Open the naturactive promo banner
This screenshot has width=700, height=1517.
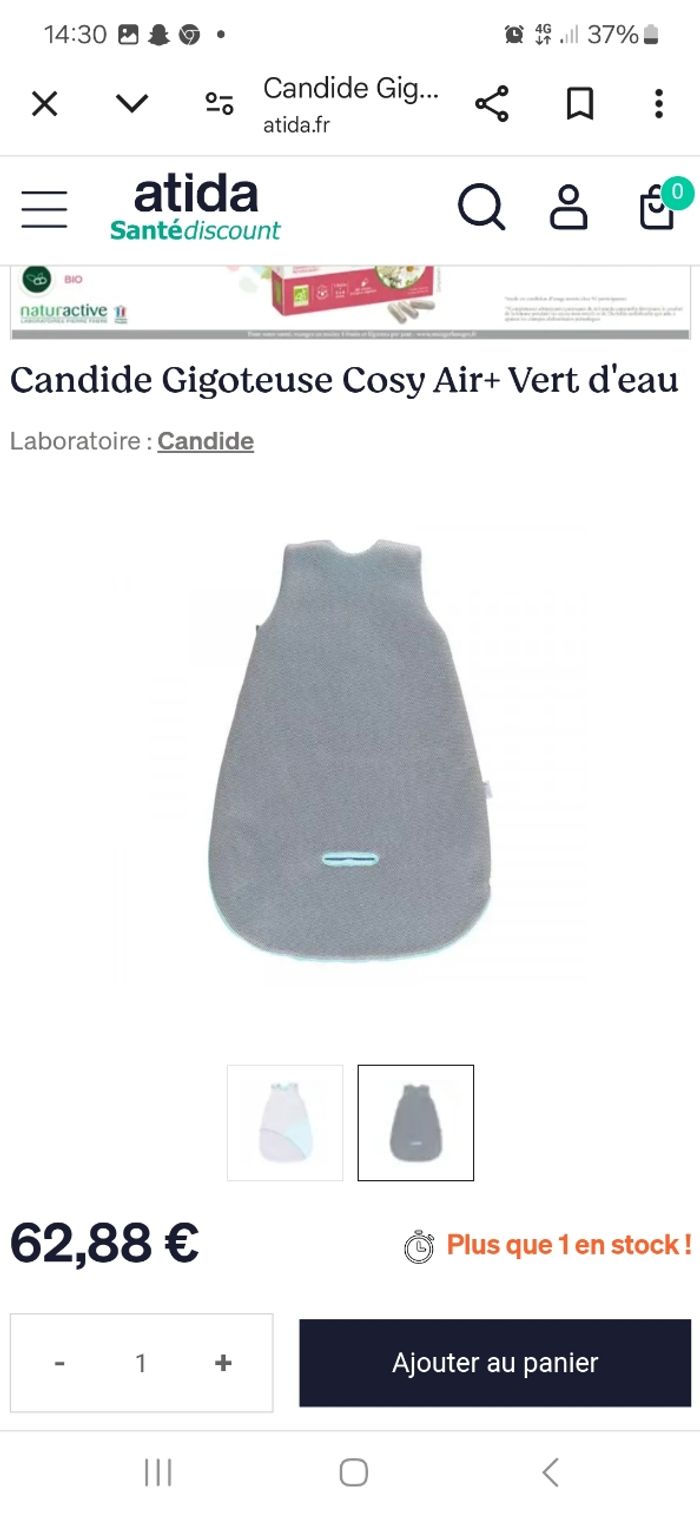pyautogui.click(x=350, y=303)
